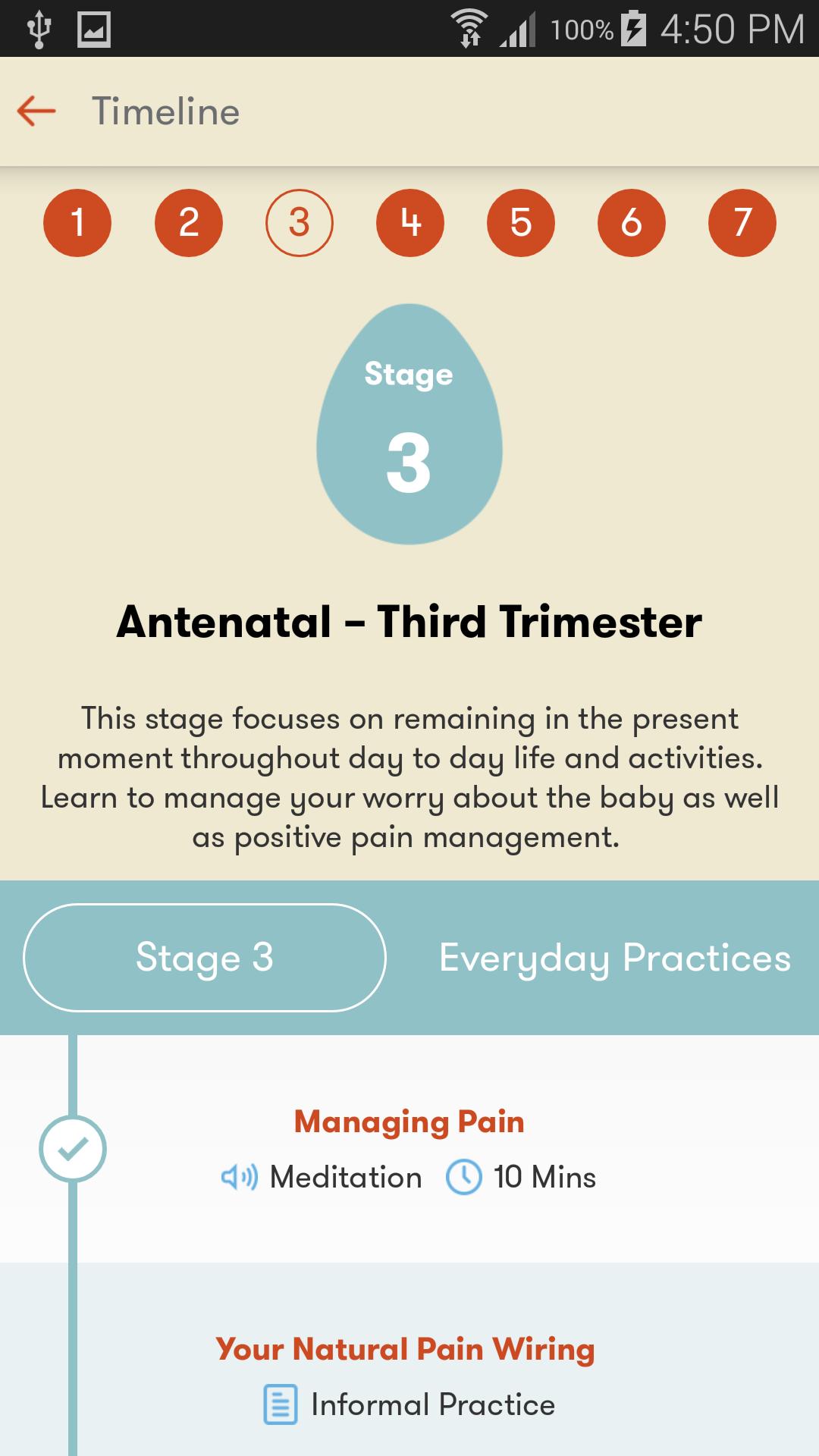Jump to stage 5 circle
The width and height of the screenshot is (819, 1456).
521,223
